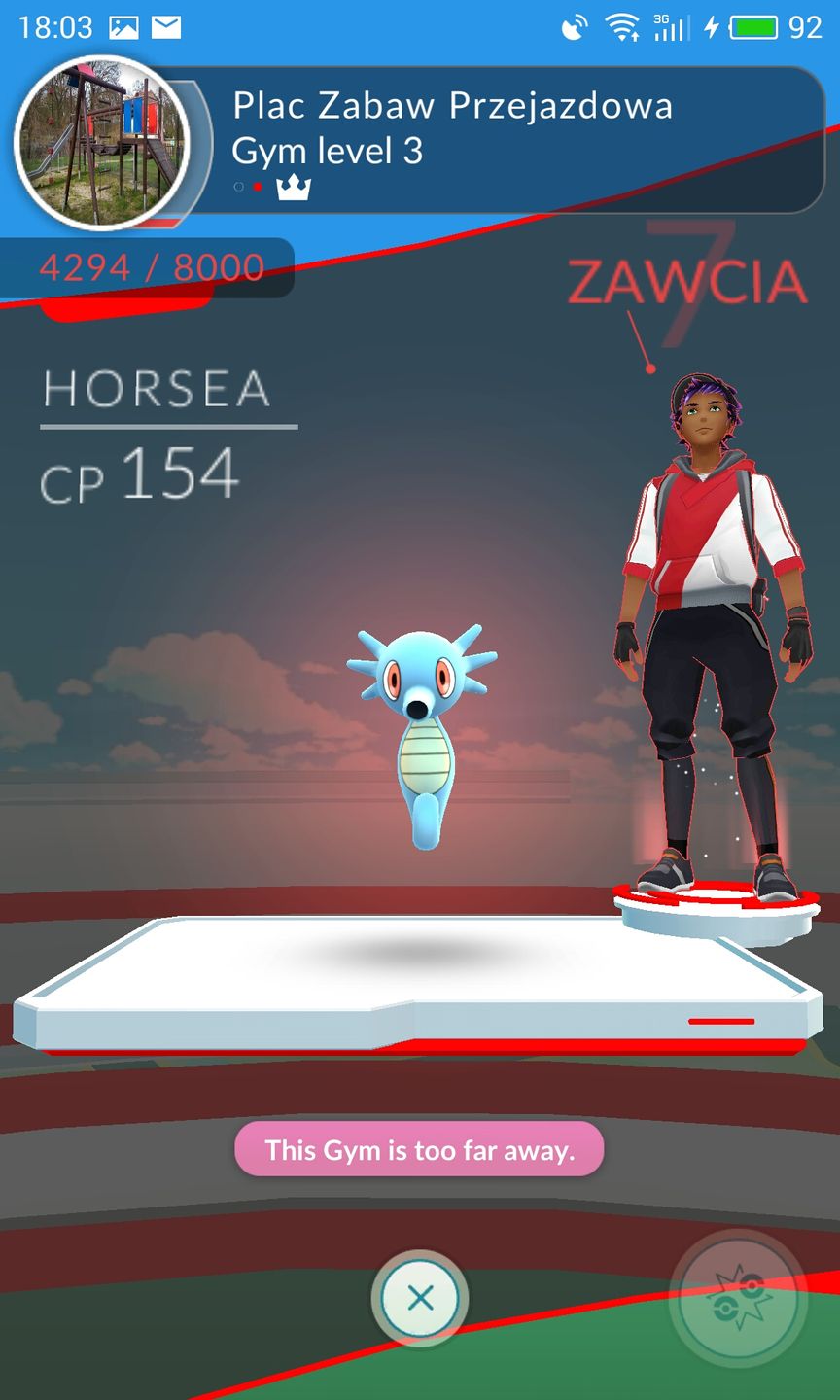Tap the gym battle button
Image resolution: width=840 pixels, height=1400 pixels.
pos(738,1301)
